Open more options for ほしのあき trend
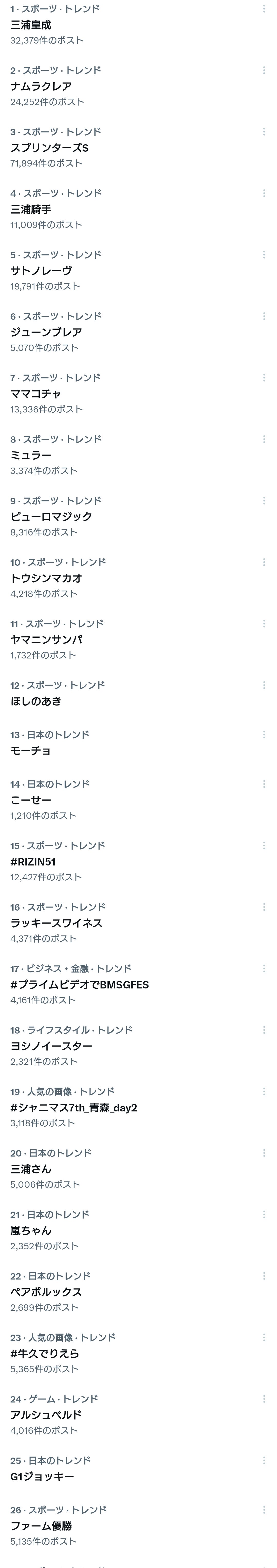Screen dimensions: 277x1568 point(264,685)
